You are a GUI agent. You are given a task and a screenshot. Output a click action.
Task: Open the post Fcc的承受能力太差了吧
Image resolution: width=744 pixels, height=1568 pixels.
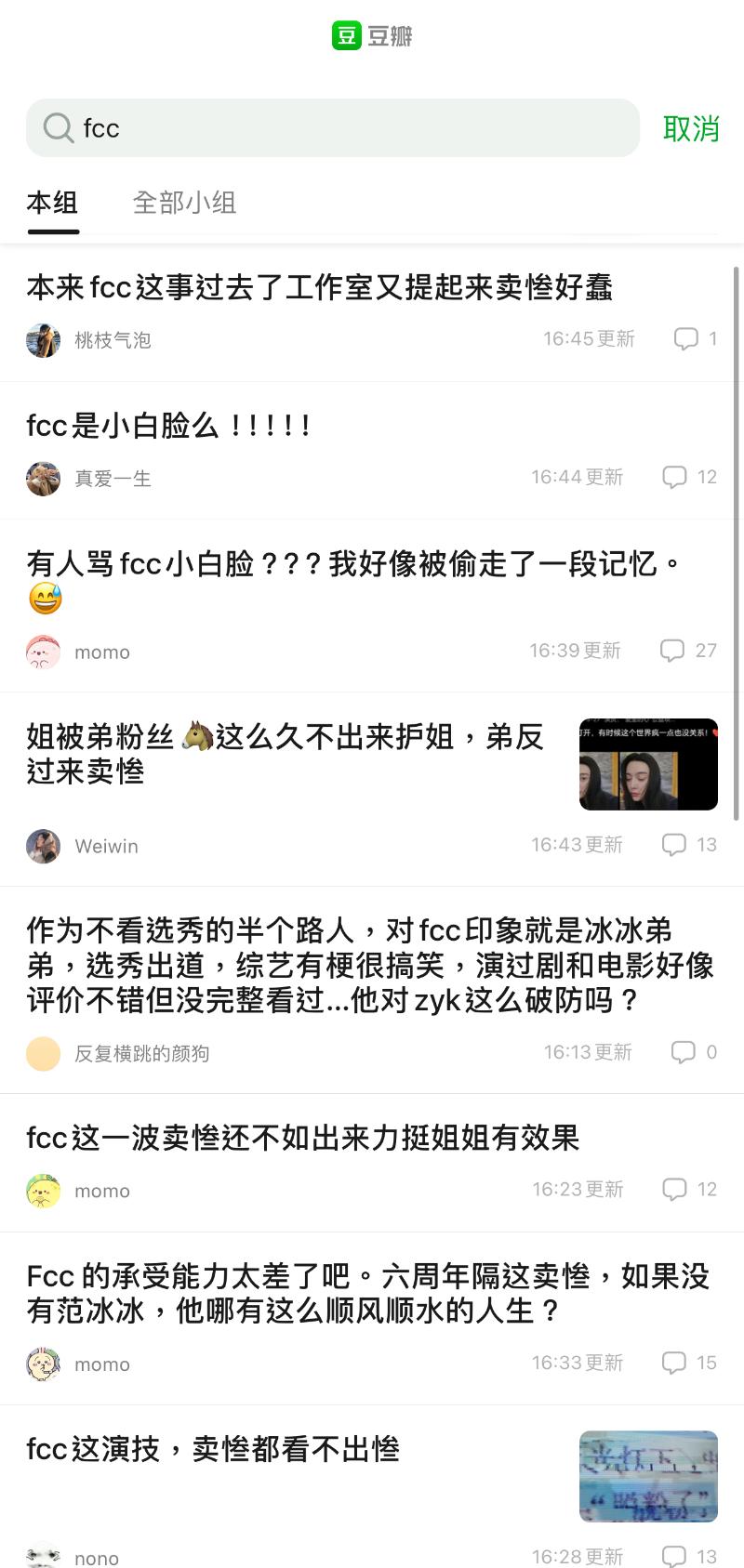(367, 1293)
